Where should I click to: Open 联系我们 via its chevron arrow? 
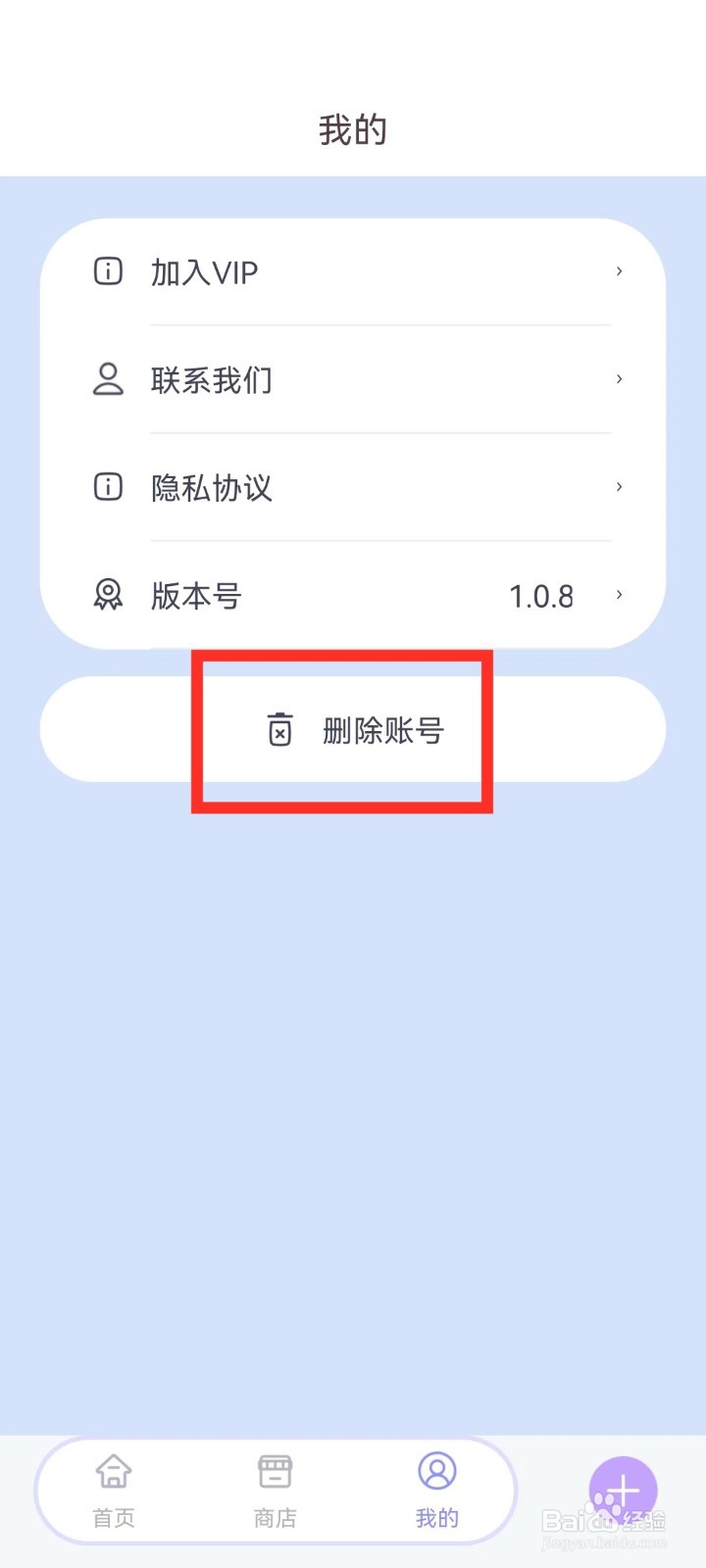coord(619,379)
